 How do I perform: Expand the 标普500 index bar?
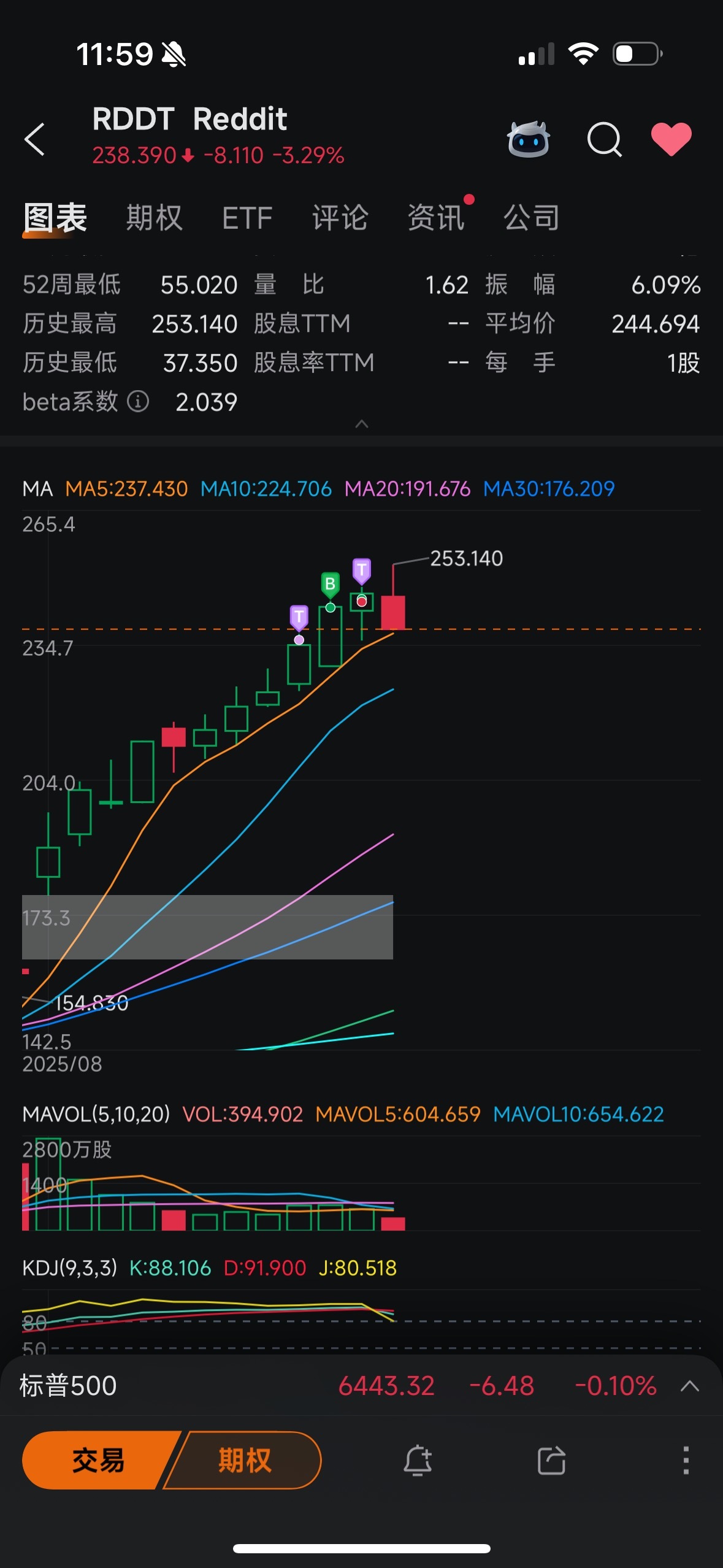point(690,1386)
